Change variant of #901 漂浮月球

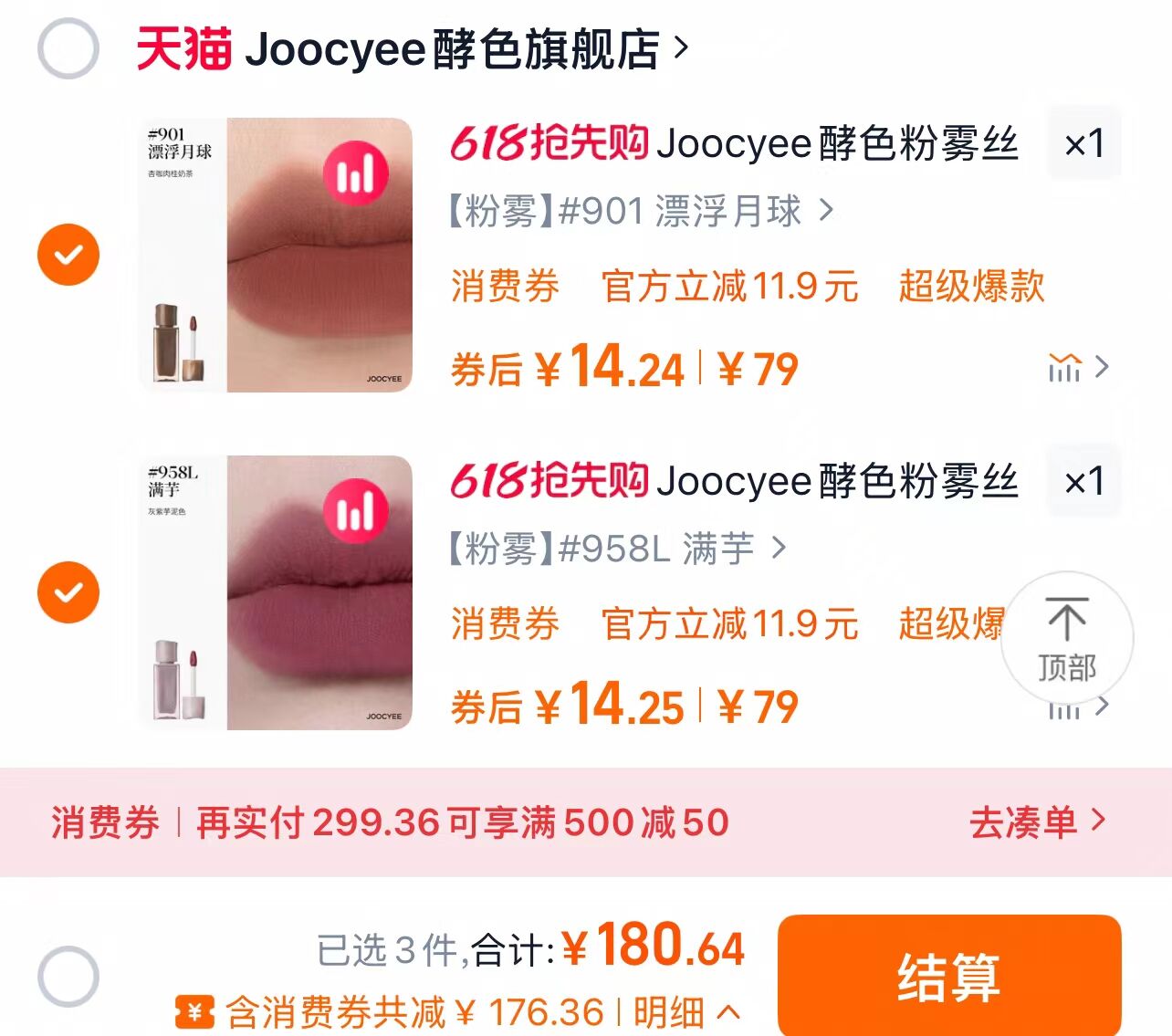tap(639, 211)
